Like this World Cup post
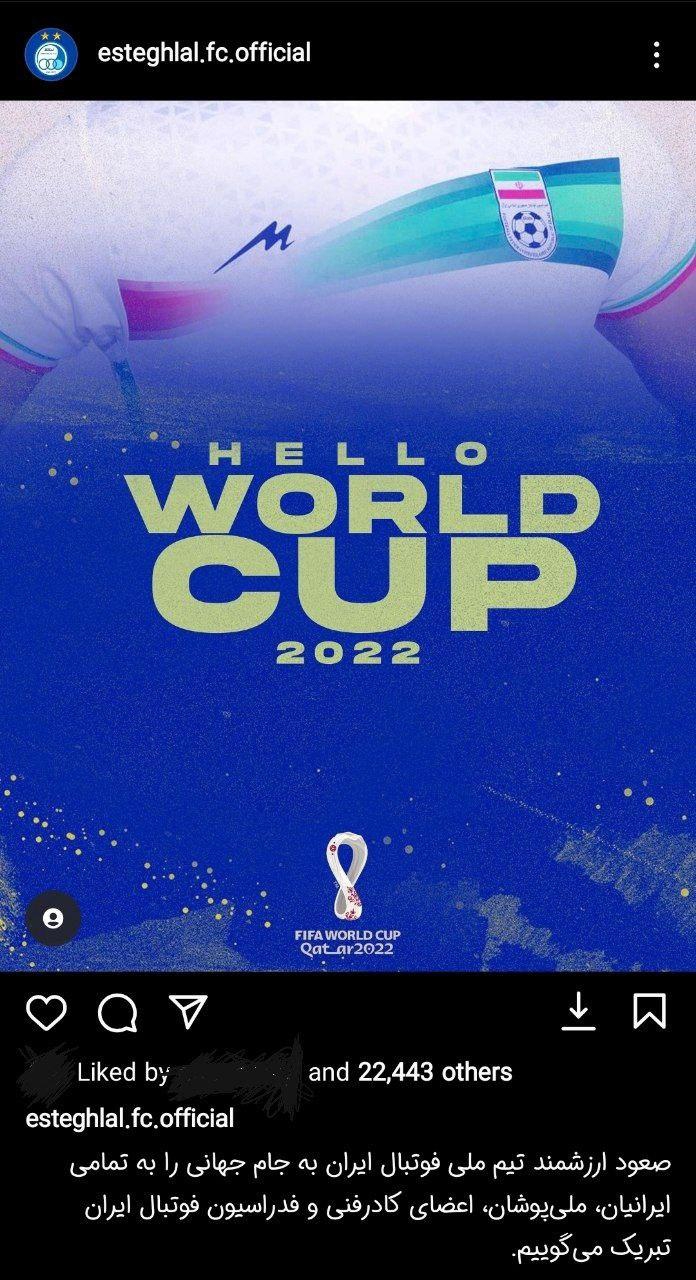The width and height of the screenshot is (696, 1280). coord(46,1013)
